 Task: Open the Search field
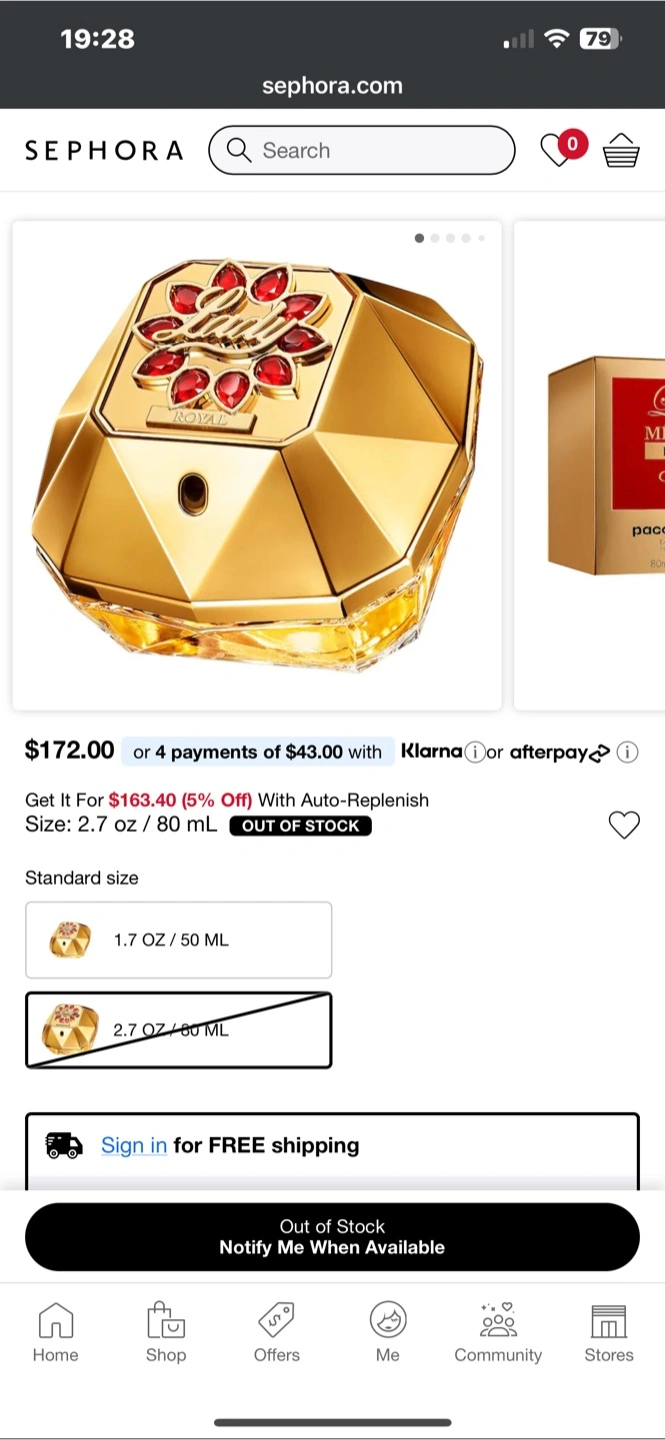(361, 150)
